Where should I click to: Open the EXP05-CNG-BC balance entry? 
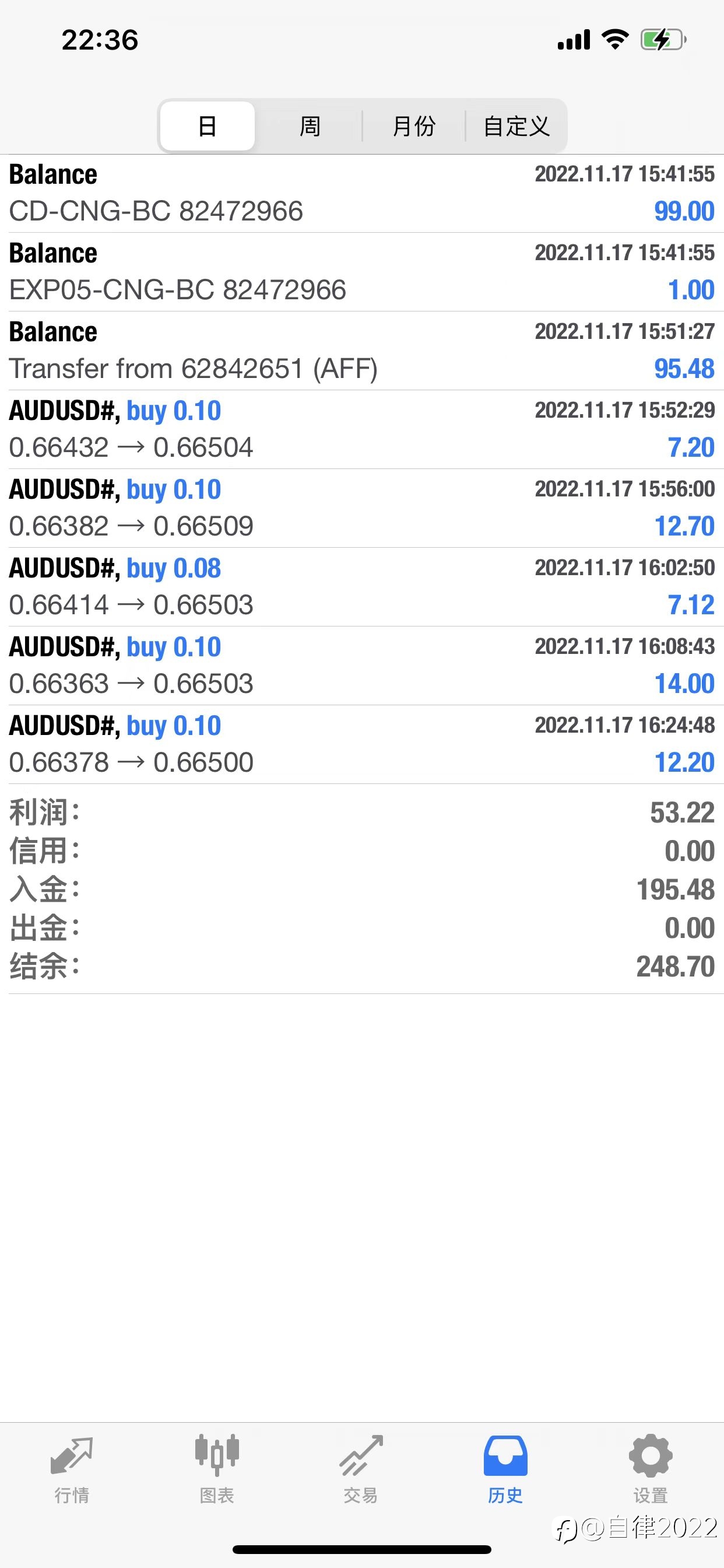tap(362, 272)
